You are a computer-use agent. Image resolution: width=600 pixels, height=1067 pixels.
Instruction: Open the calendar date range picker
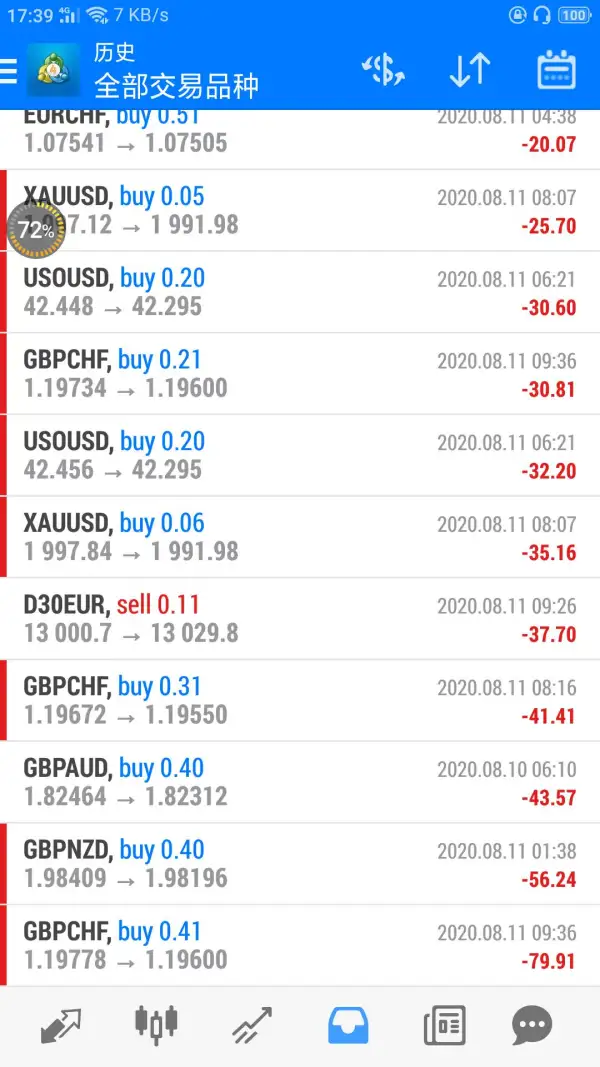tap(556, 71)
